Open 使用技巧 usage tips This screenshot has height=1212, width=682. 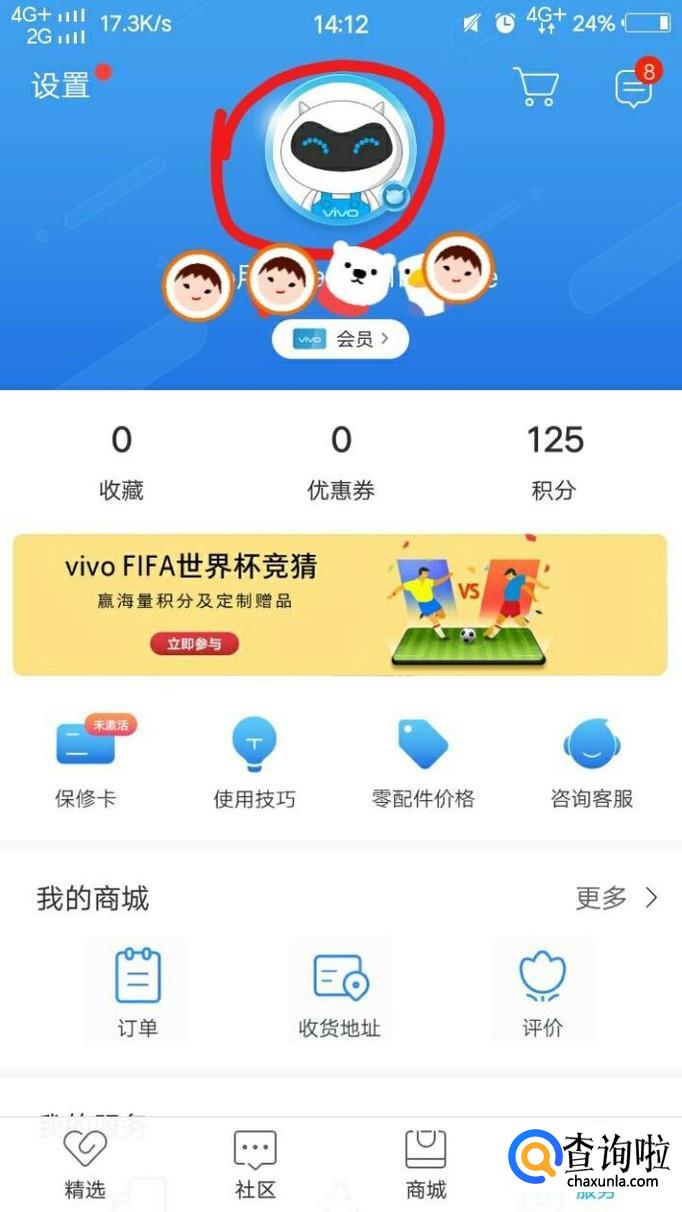254,764
